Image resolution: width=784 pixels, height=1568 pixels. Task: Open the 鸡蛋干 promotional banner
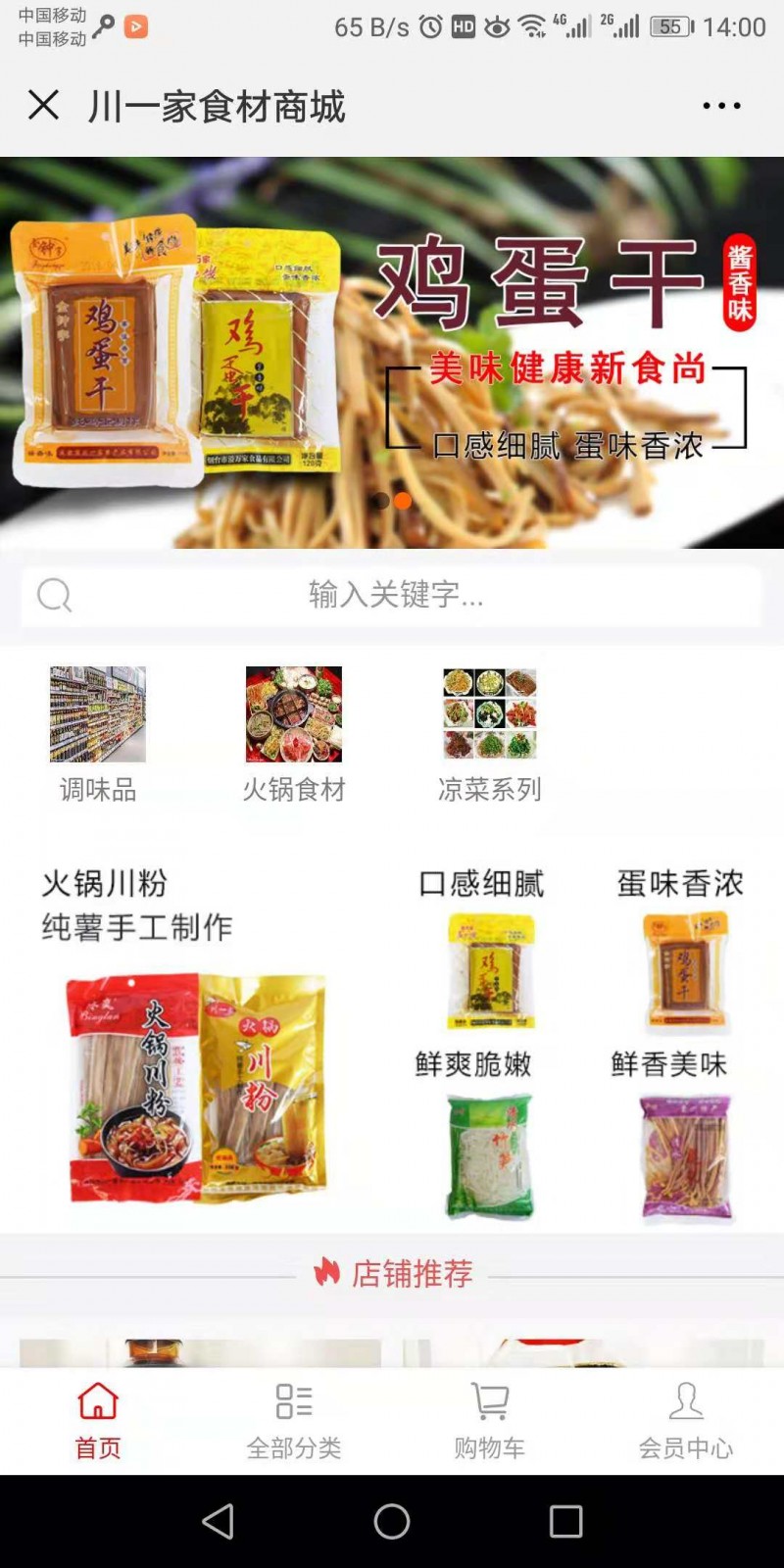[x=392, y=353]
